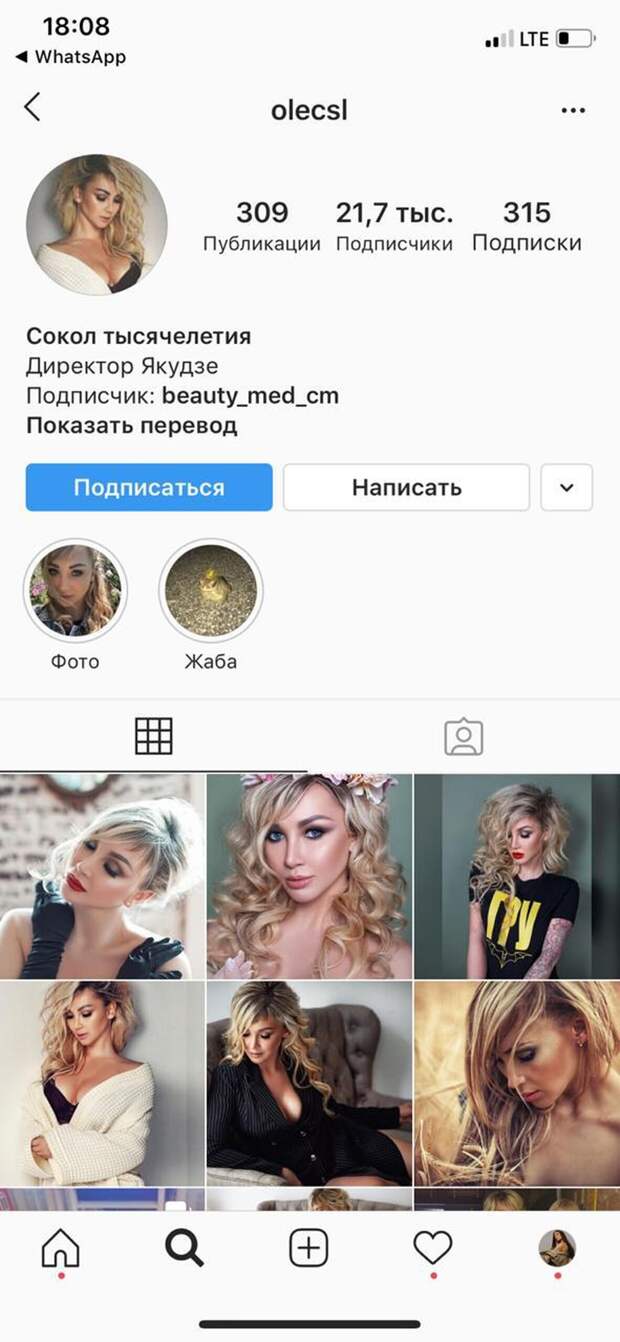Open my own profile tab in bottom bar
The width and height of the screenshot is (620, 1342).
pyautogui.click(x=557, y=1248)
